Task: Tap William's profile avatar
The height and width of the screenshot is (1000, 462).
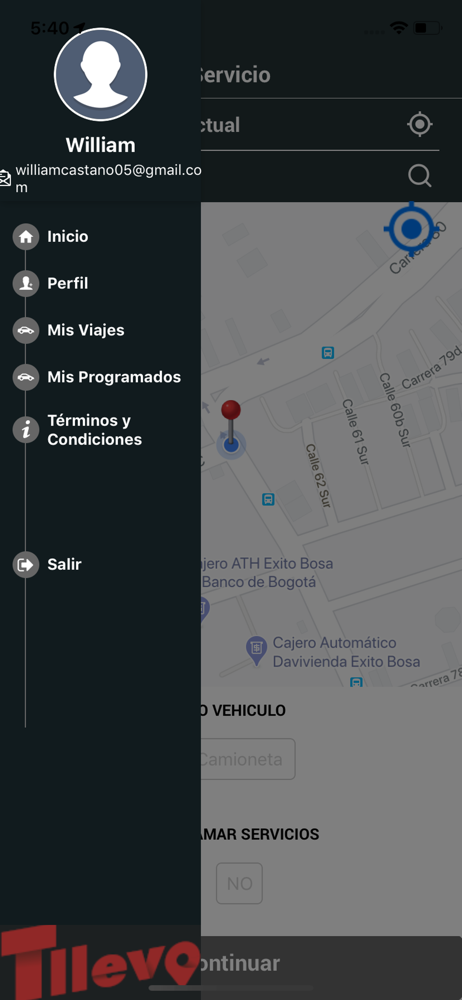Action: pyautogui.click(x=101, y=75)
